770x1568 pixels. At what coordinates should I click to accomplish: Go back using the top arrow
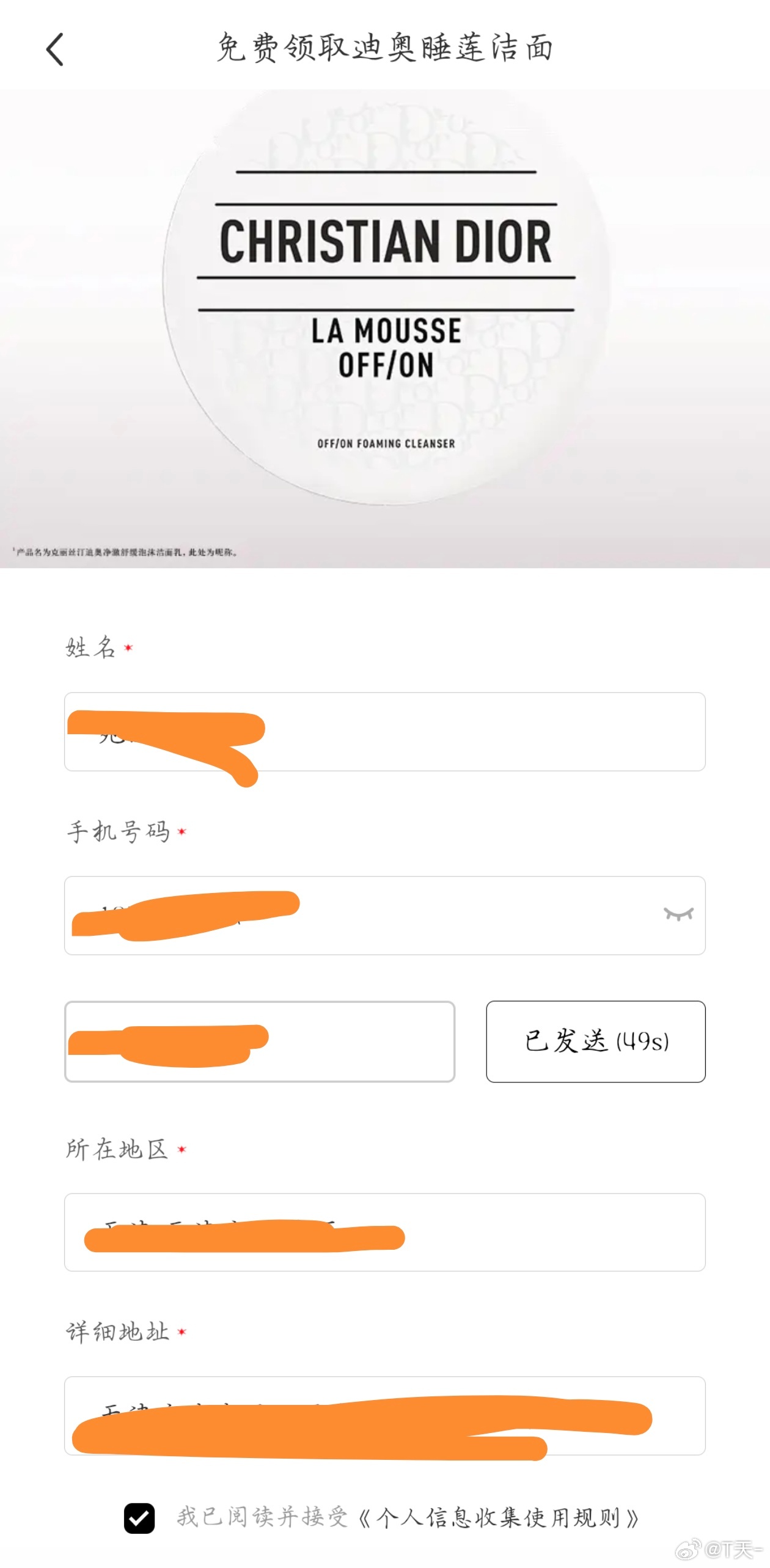[55, 49]
